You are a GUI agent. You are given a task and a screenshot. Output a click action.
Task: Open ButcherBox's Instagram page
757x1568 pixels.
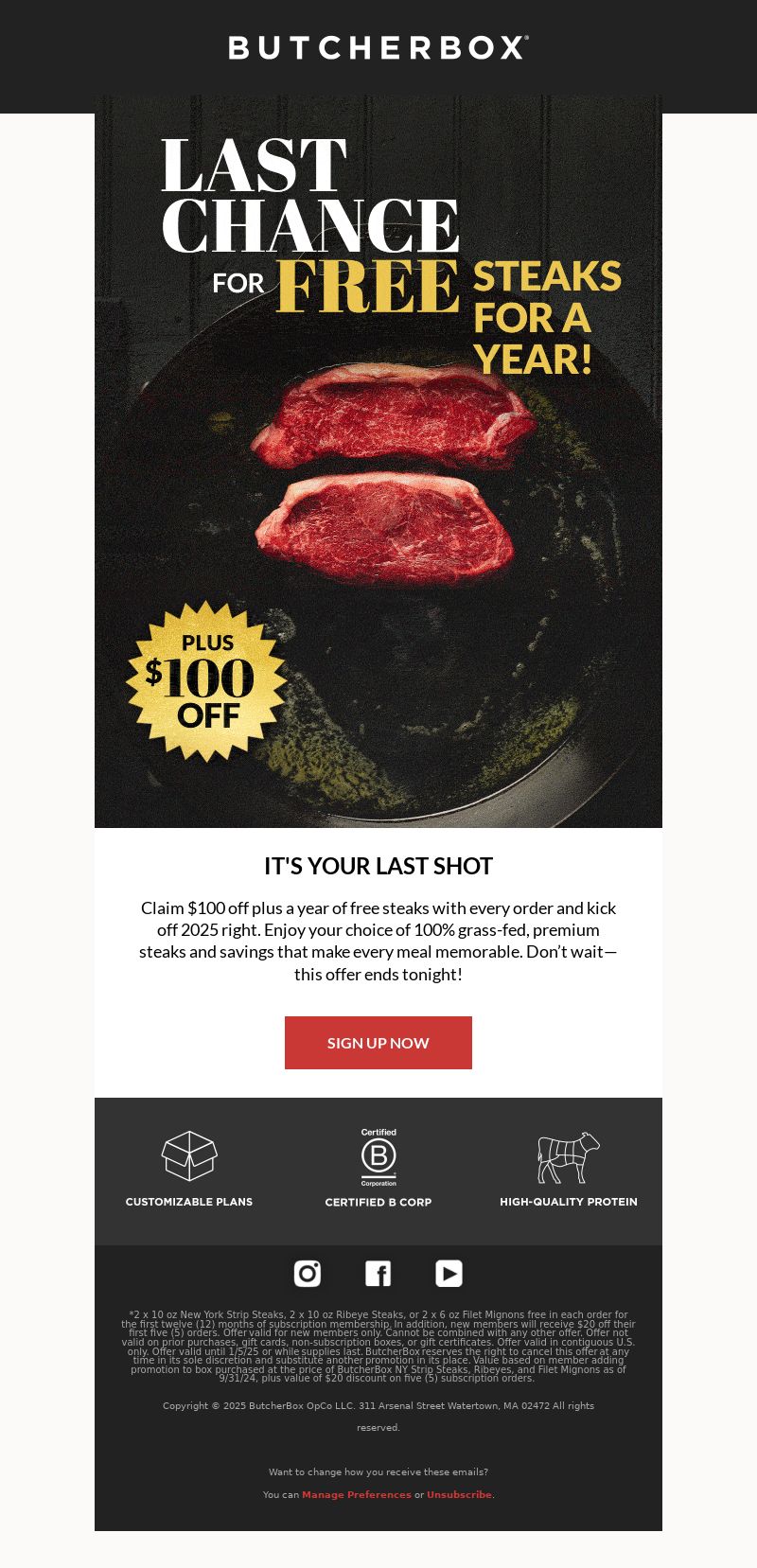pyautogui.click(x=308, y=1274)
